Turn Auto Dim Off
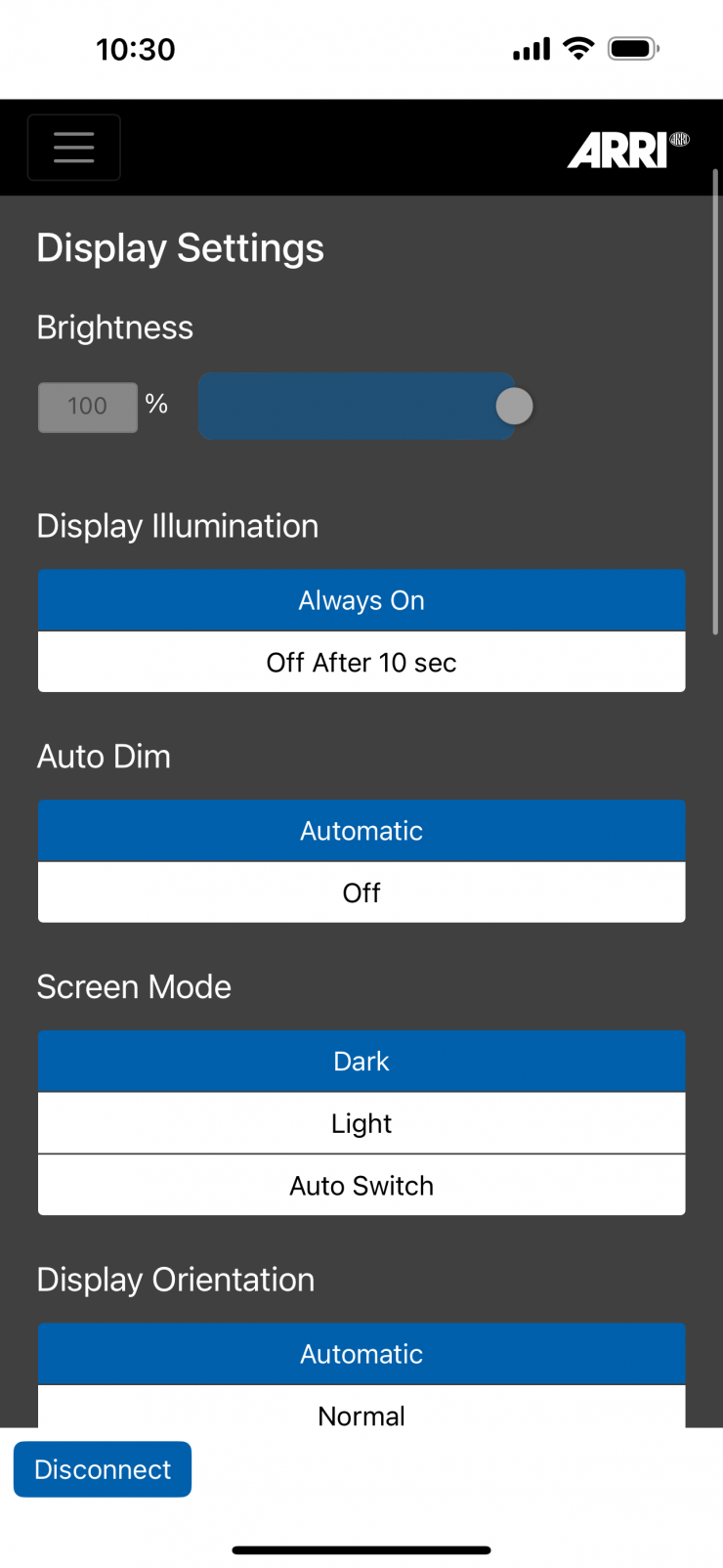This screenshot has width=723, height=1568. [361, 893]
